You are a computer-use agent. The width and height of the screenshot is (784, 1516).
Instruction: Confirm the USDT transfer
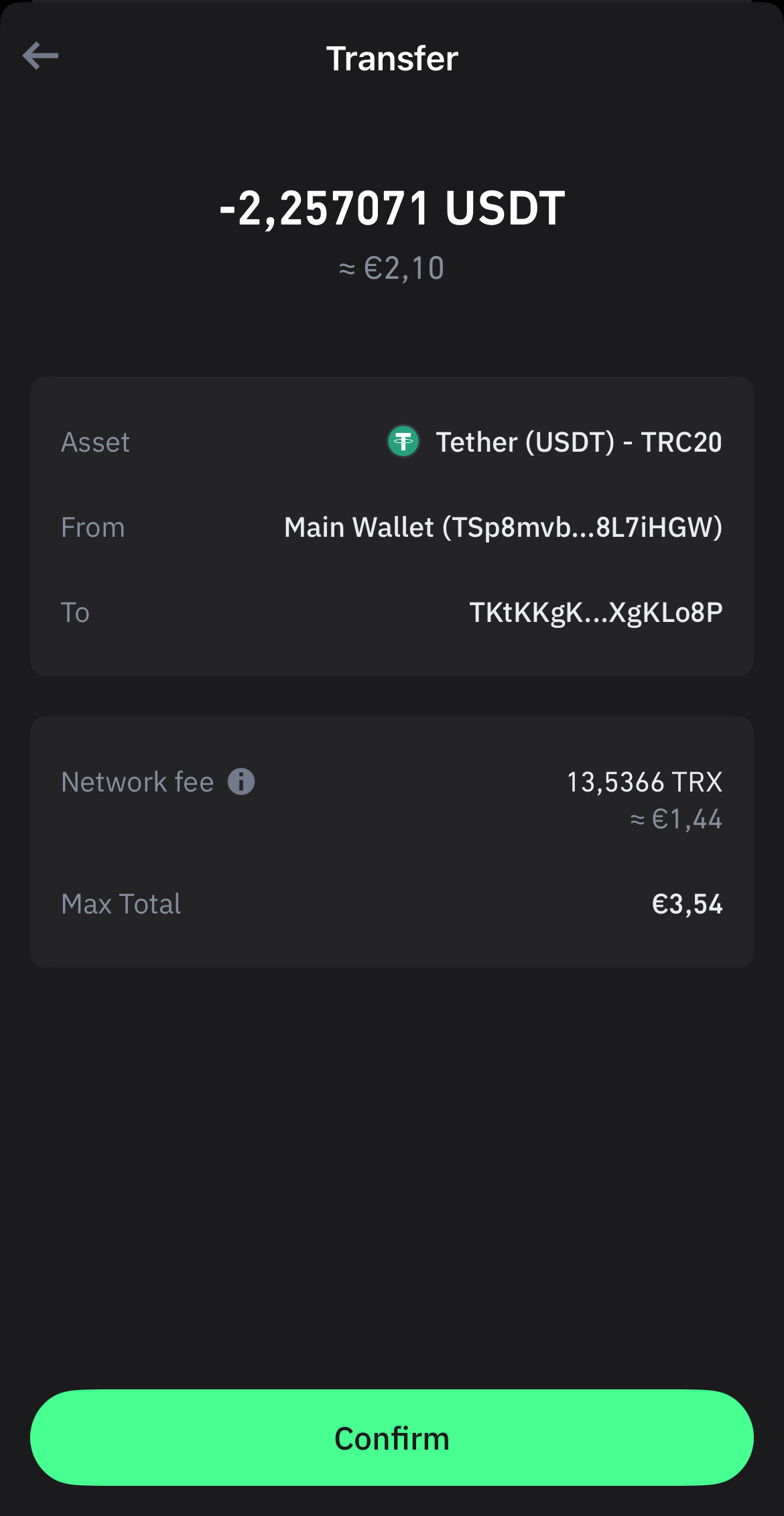(392, 1438)
